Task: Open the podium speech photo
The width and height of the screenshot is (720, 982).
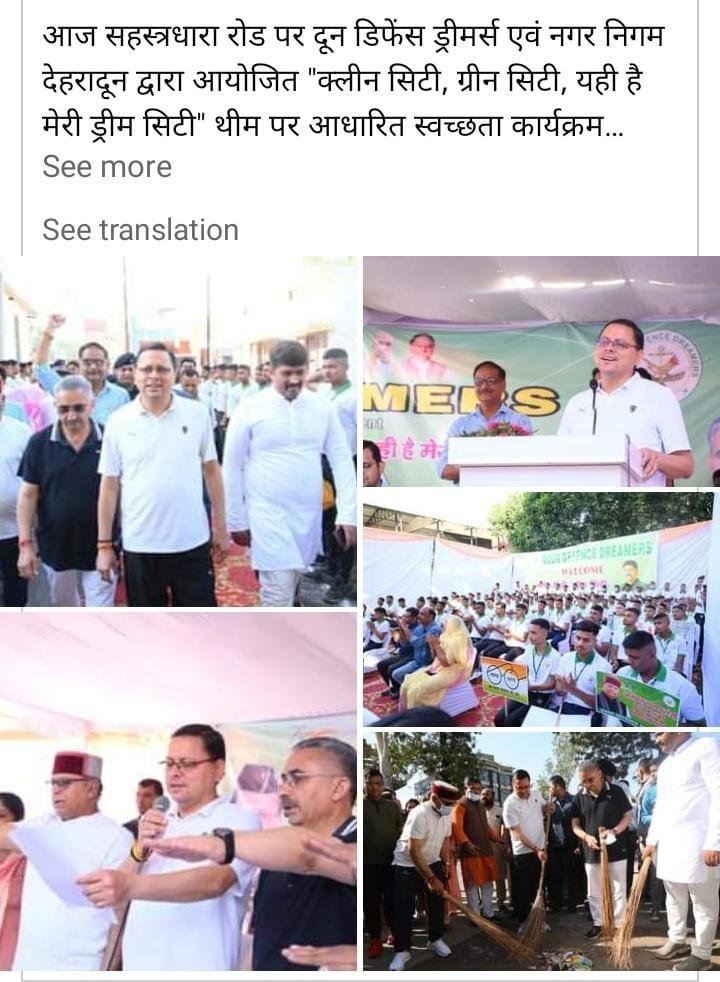Action: click(x=540, y=372)
